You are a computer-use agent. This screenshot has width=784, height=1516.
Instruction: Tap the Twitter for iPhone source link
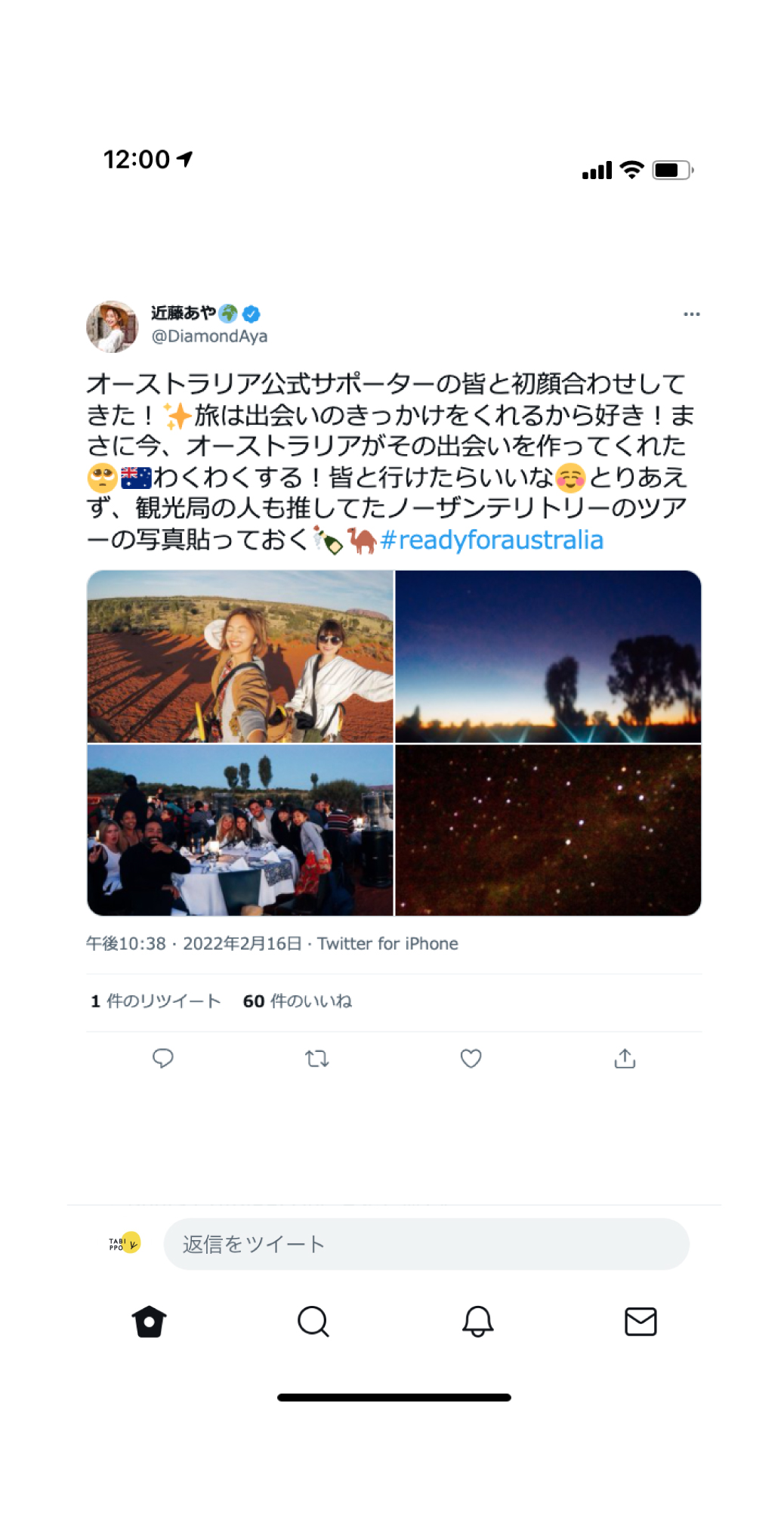coord(387,944)
